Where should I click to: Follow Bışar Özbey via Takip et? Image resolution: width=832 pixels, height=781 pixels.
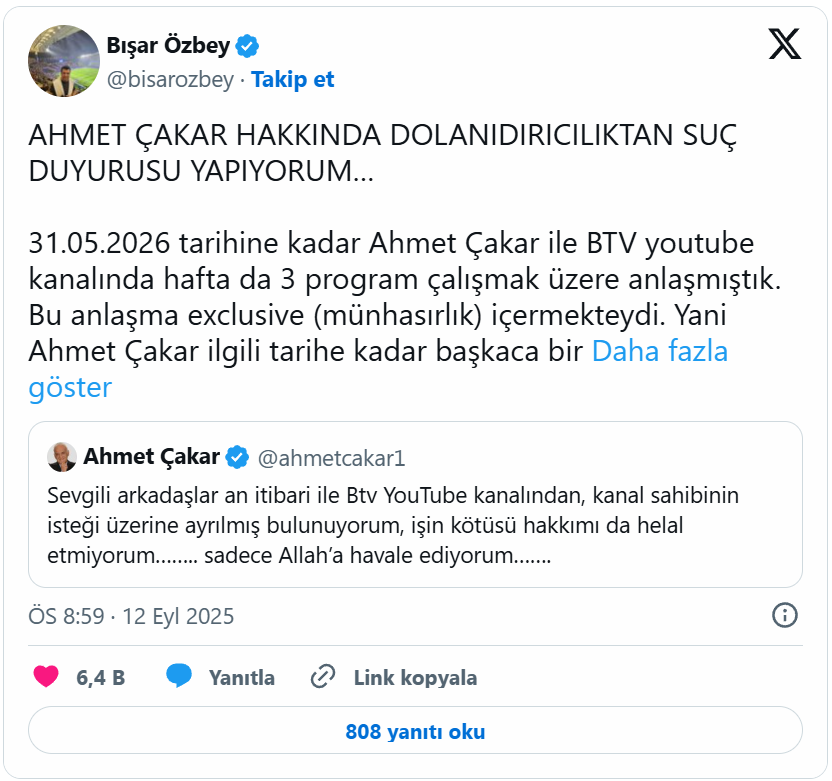pyautogui.click(x=292, y=79)
